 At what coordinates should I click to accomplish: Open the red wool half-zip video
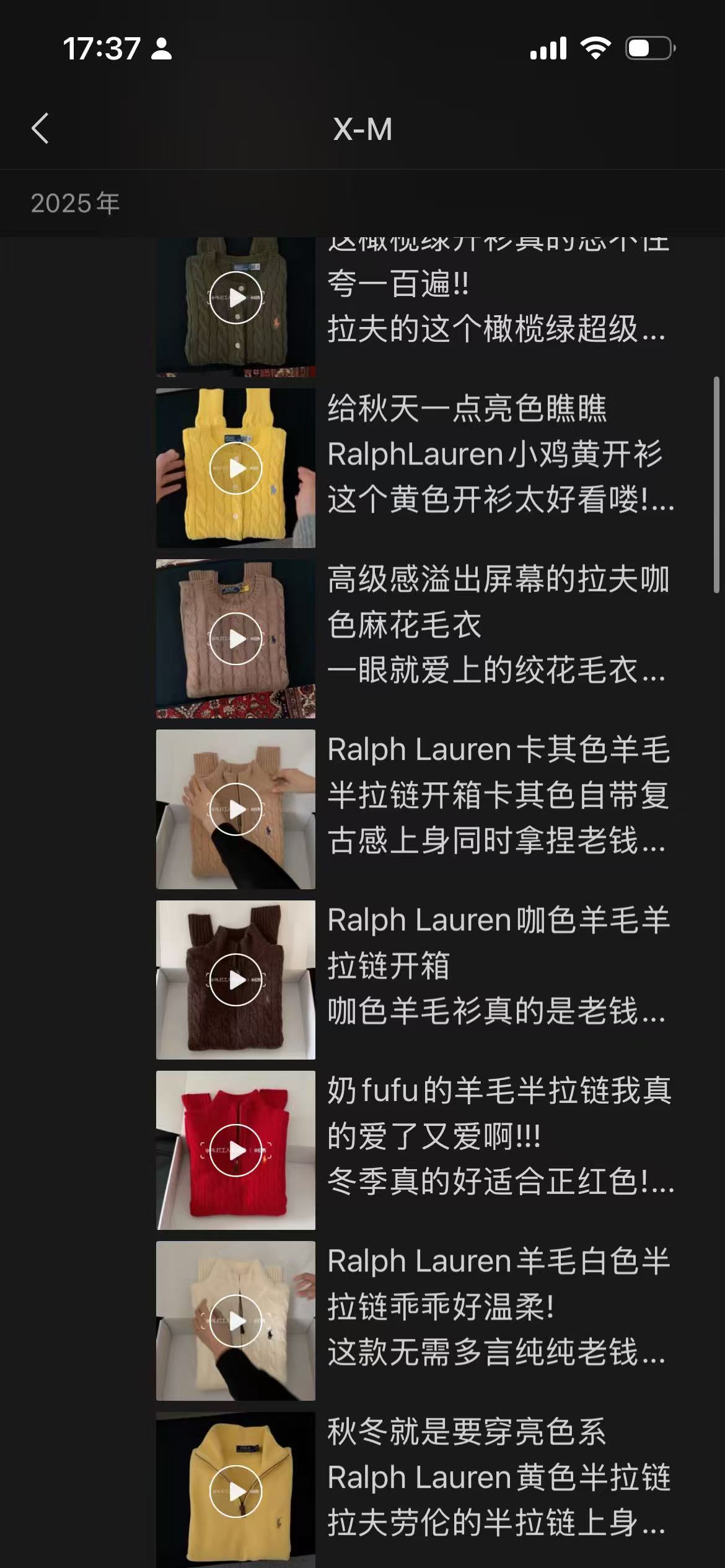pyautogui.click(x=235, y=1150)
